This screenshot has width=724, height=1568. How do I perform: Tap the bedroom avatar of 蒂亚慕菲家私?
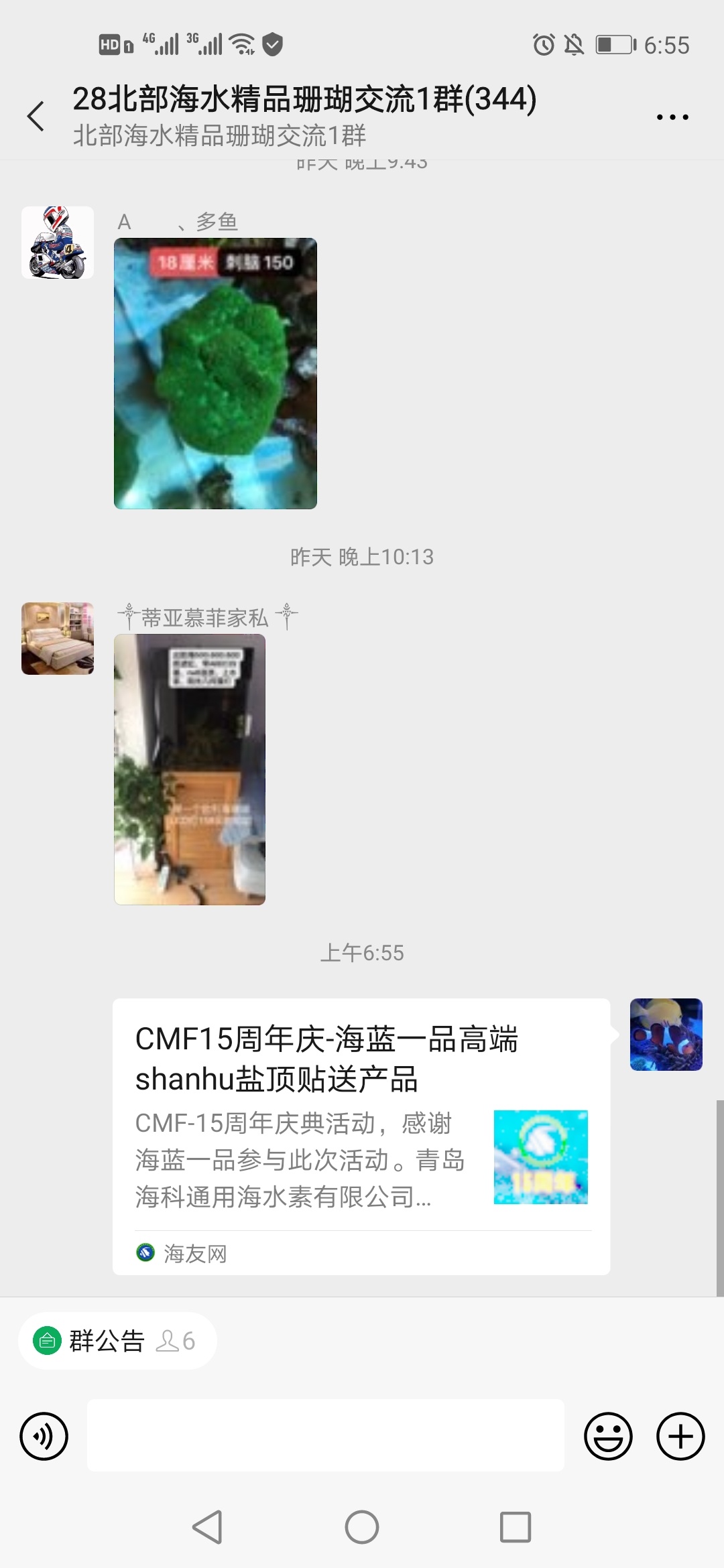pyautogui.click(x=58, y=639)
